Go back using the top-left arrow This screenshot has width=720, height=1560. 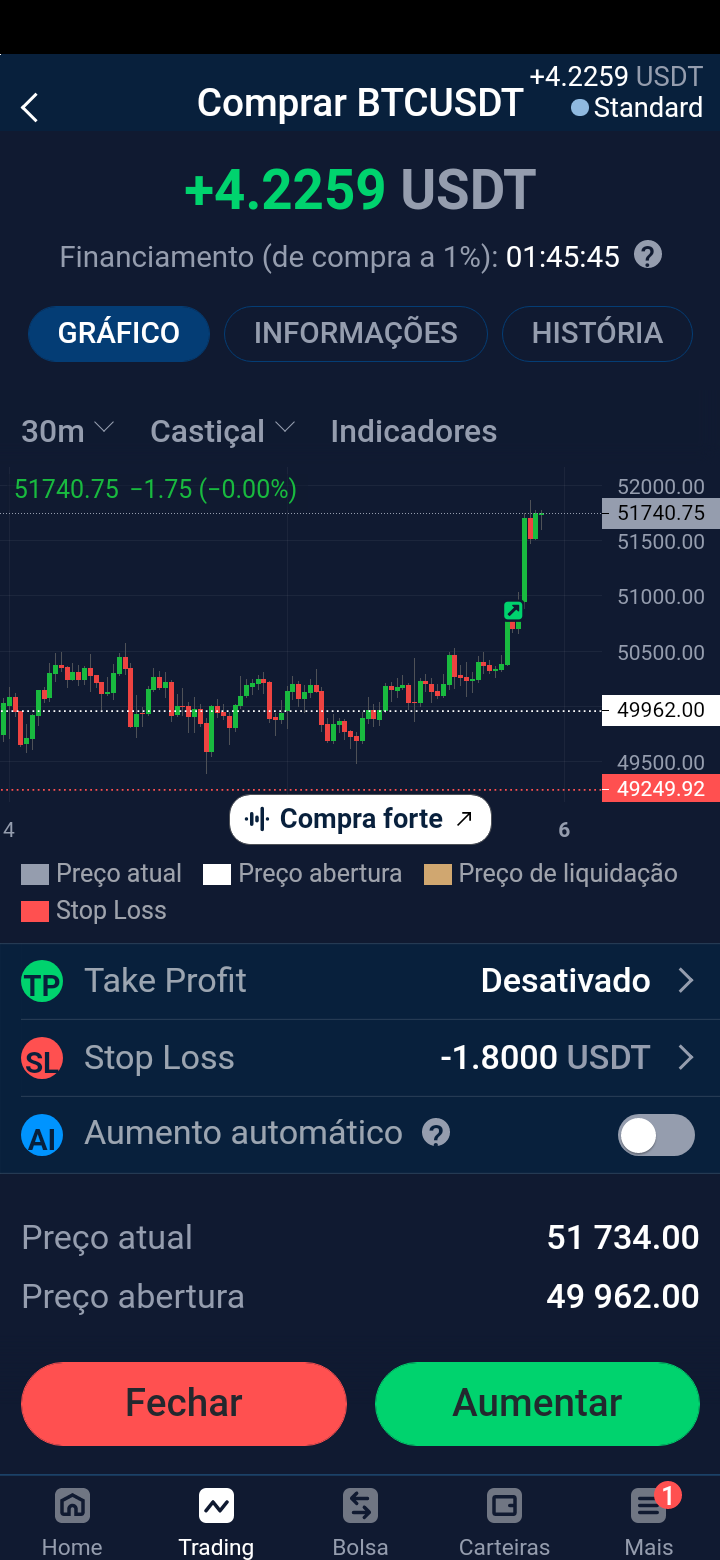30,108
